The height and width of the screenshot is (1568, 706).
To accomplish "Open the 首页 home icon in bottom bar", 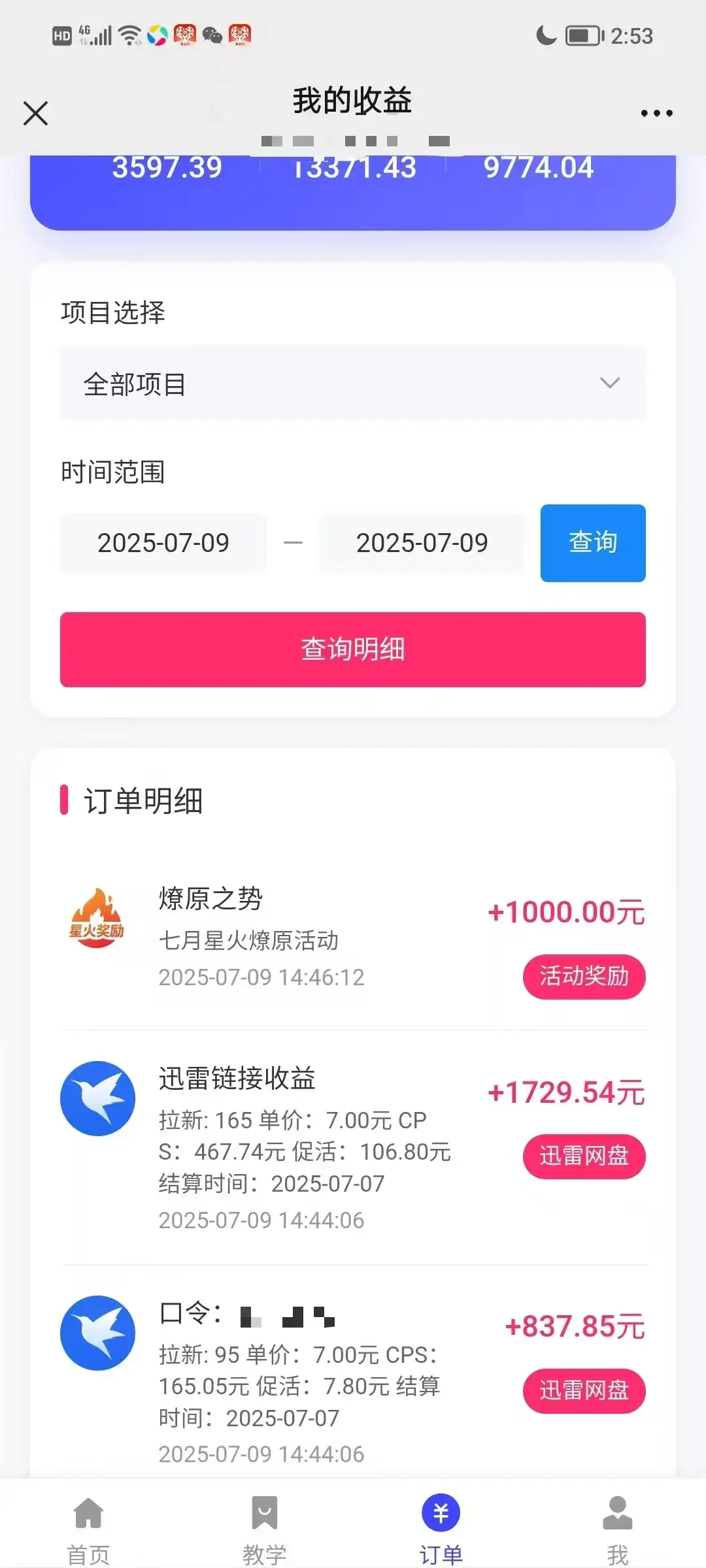I will click(88, 1513).
